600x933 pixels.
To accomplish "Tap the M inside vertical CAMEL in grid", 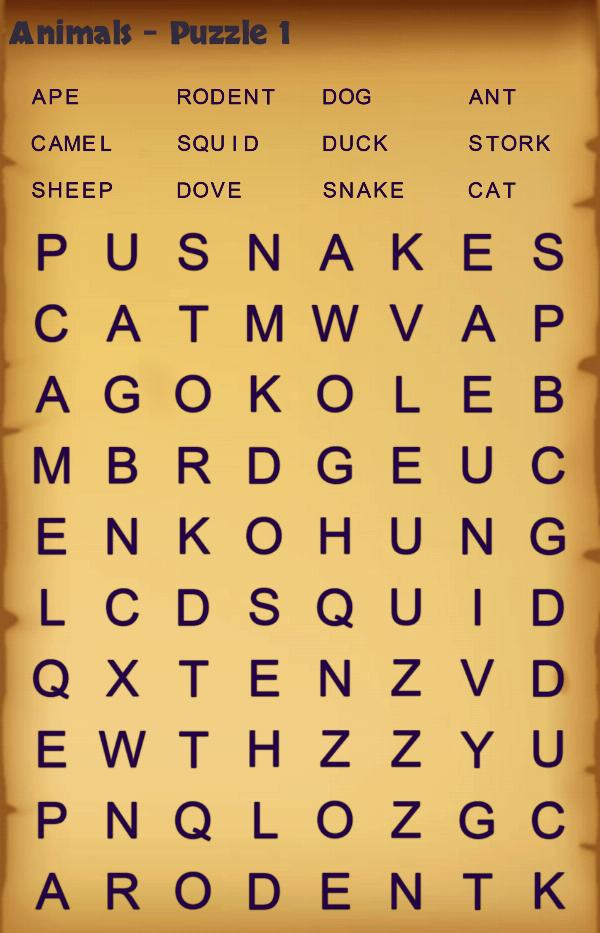I will pos(51,466).
